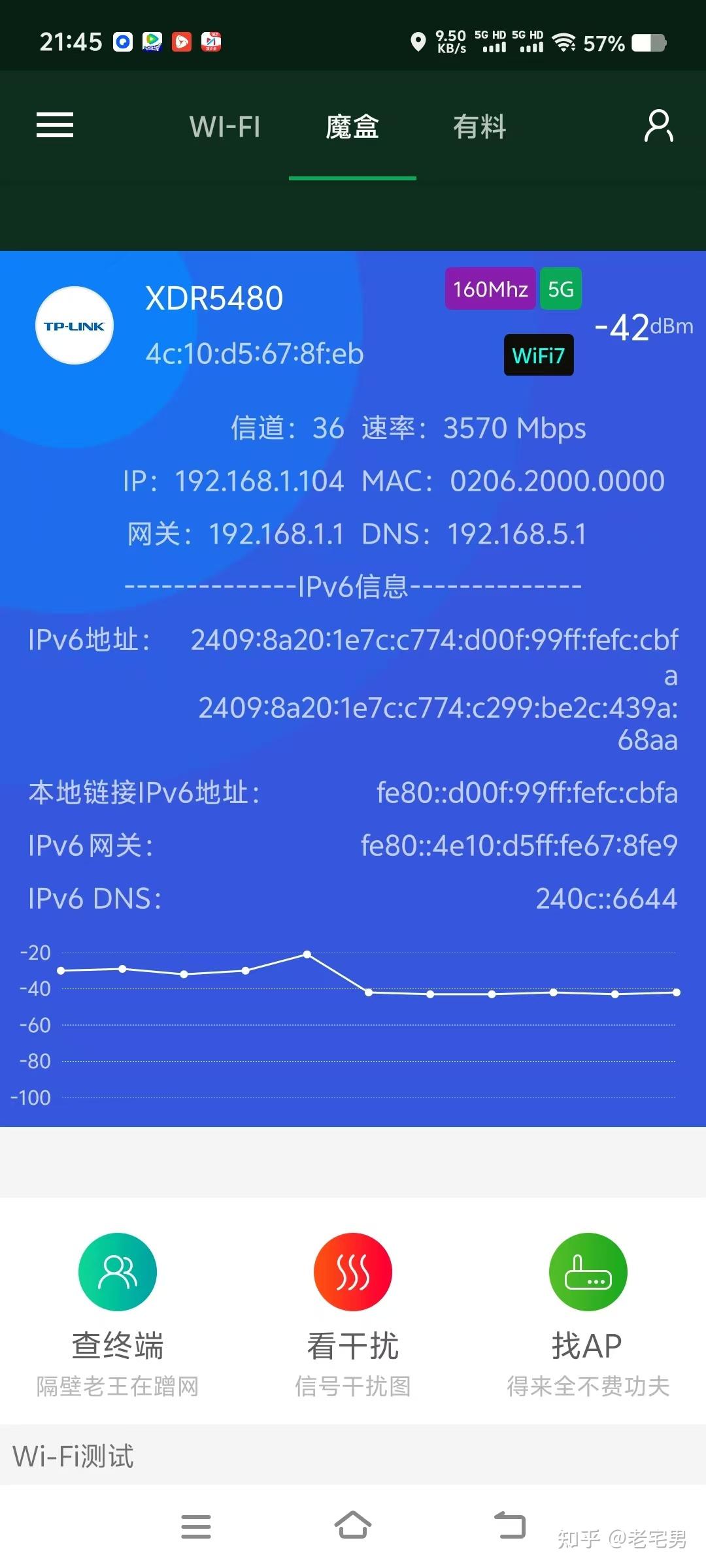Toggle the WiFi7 protocol badge
The width and height of the screenshot is (706, 1568).
point(539,355)
